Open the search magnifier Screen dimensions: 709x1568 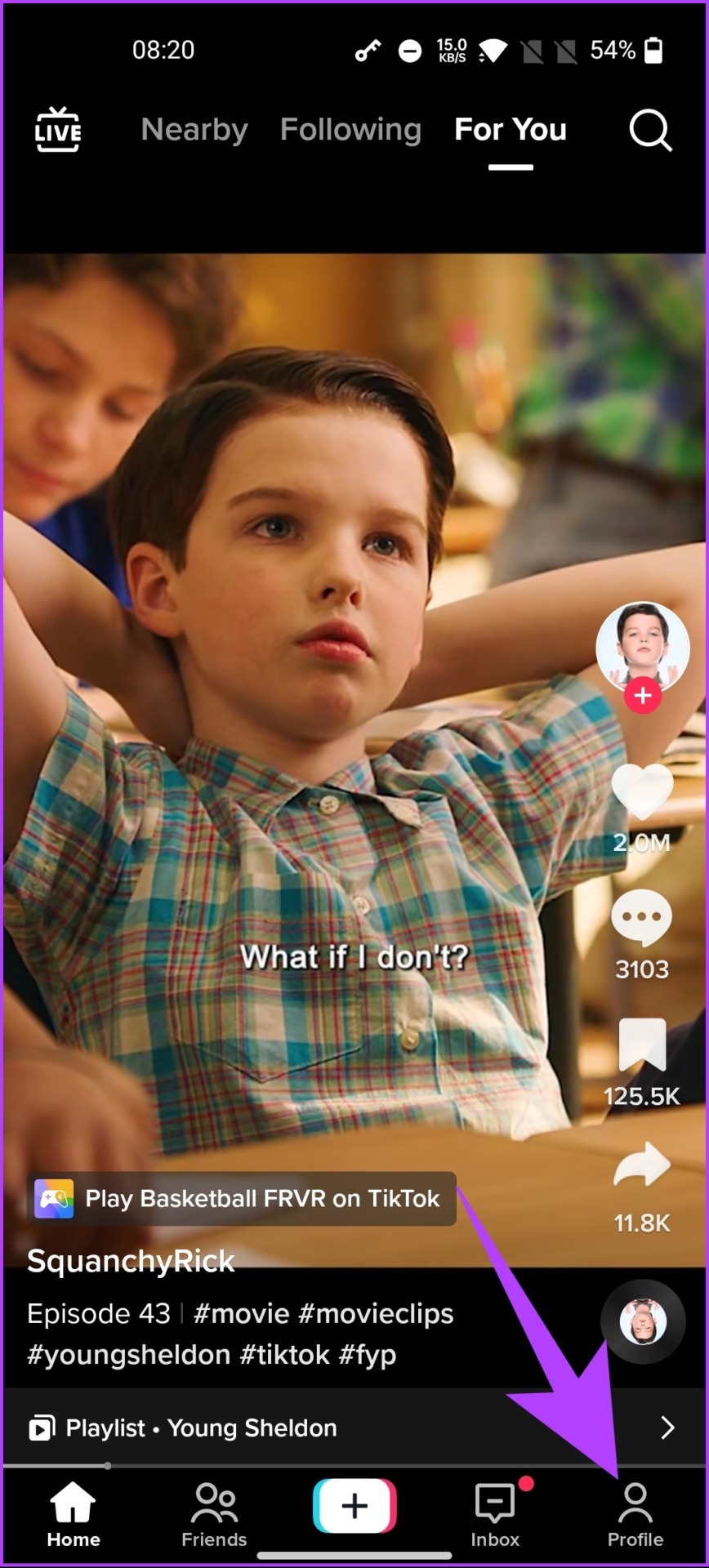(x=650, y=131)
